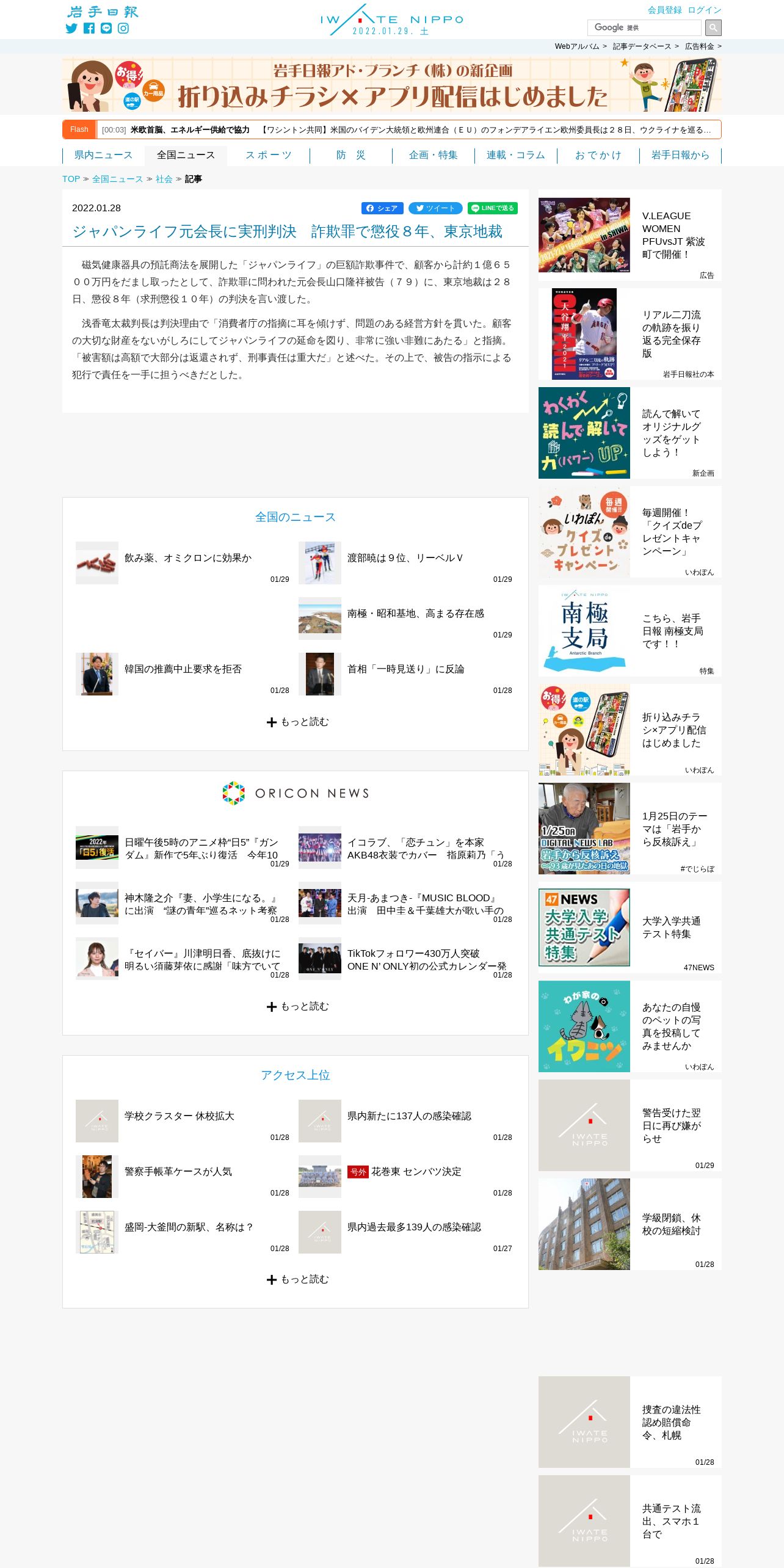Tap the top ad banner 折り込みチラシ×アプリ配信
The height and width of the screenshot is (1568, 784).
pyautogui.click(x=392, y=85)
